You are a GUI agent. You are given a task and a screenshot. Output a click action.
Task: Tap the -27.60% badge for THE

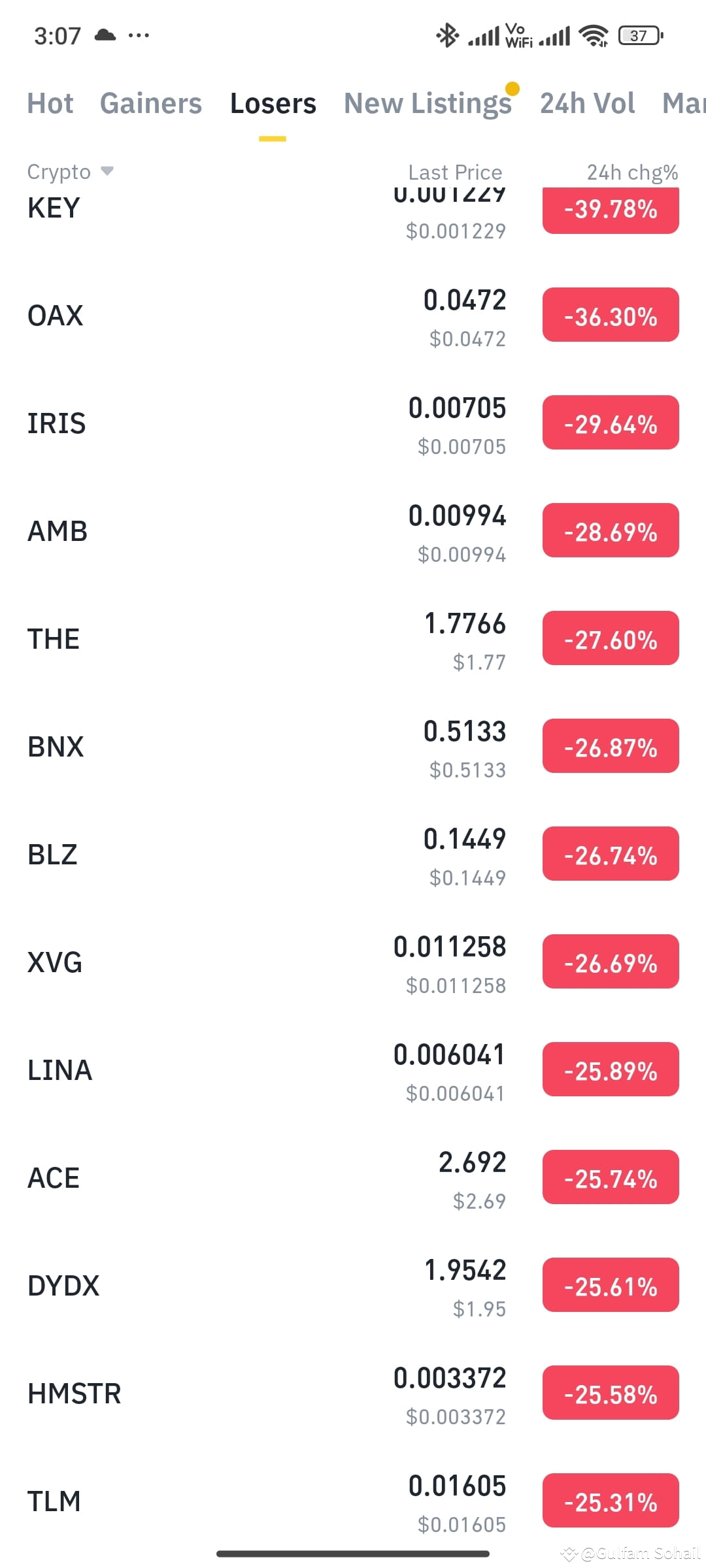point(610,640)
